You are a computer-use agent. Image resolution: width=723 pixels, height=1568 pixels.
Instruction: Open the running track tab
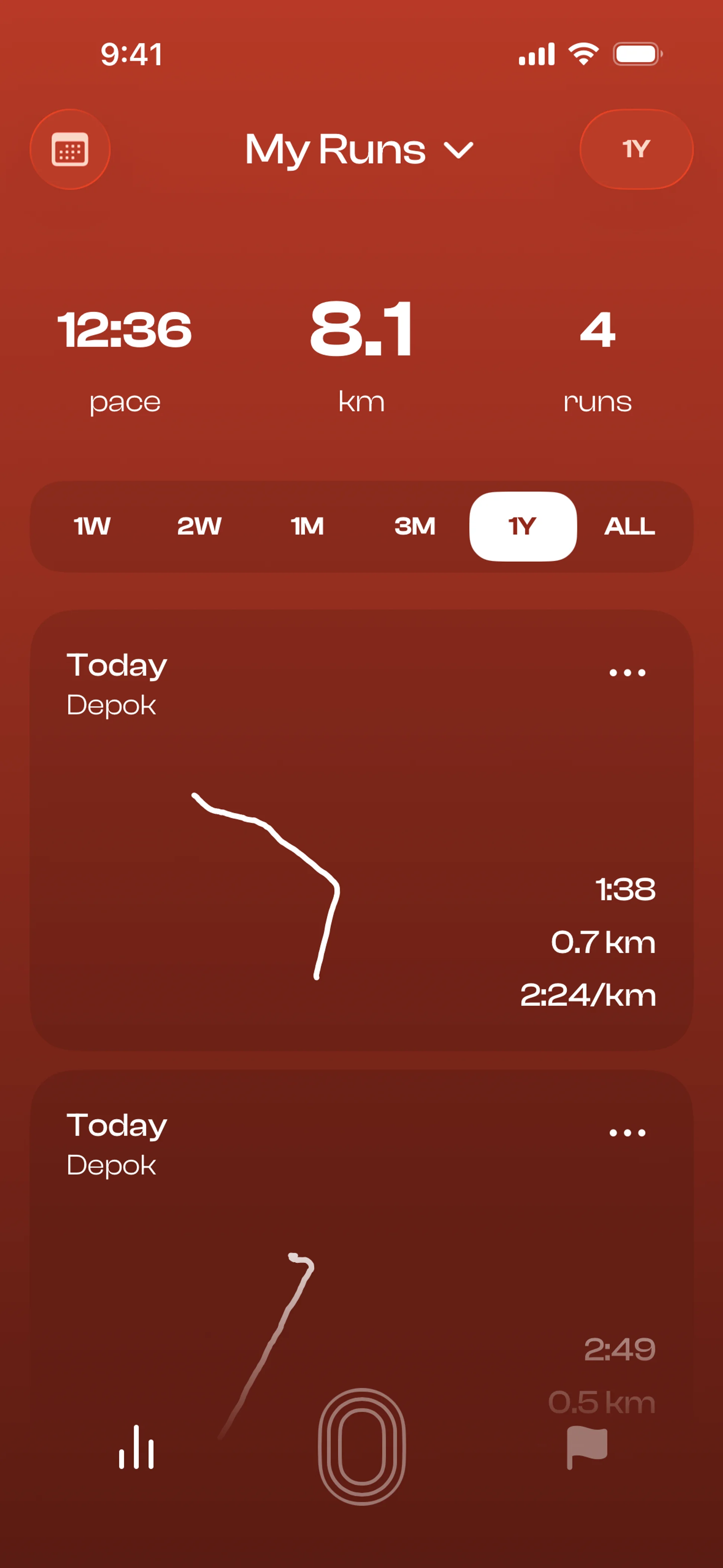[x=361, y=1446]
